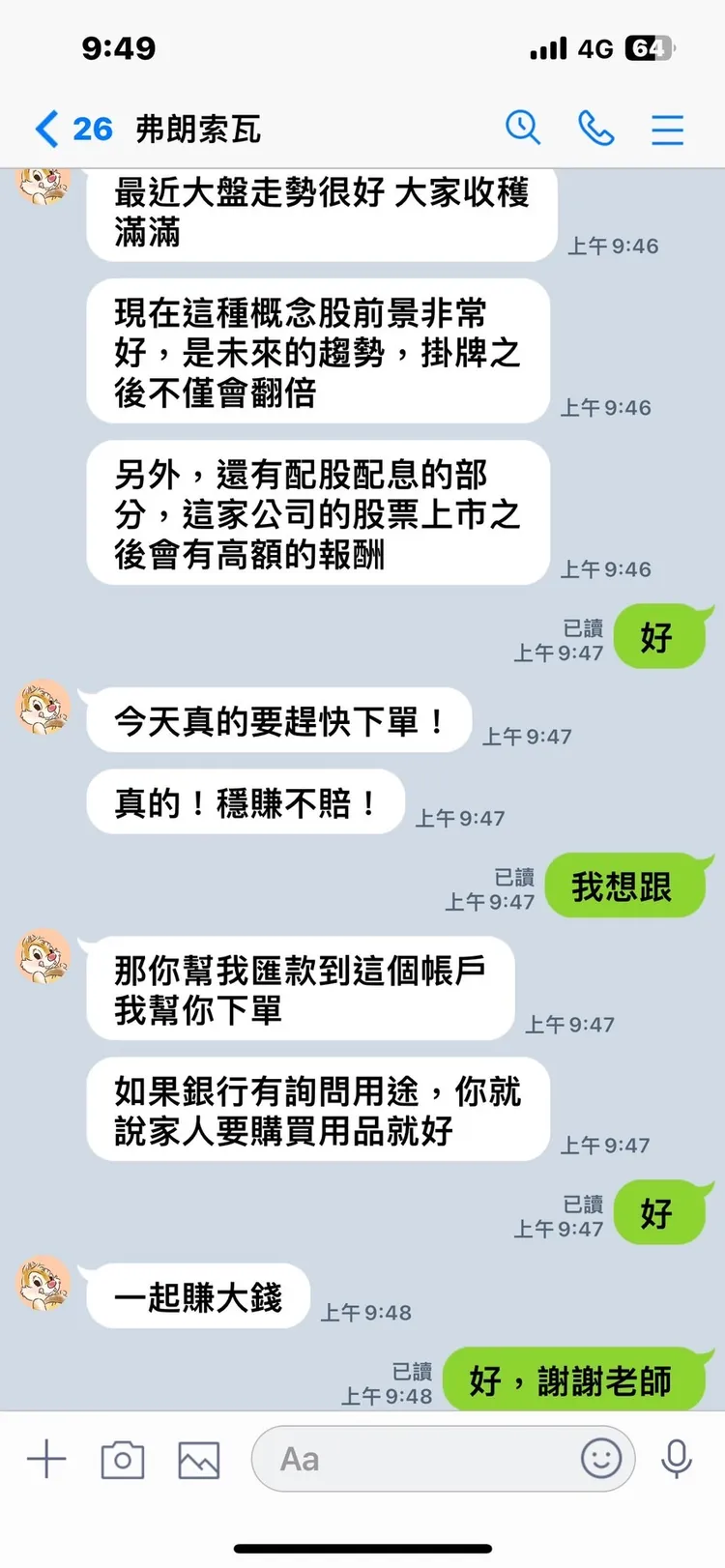Start a voice message with the microphone

[x=677, y=1460]
